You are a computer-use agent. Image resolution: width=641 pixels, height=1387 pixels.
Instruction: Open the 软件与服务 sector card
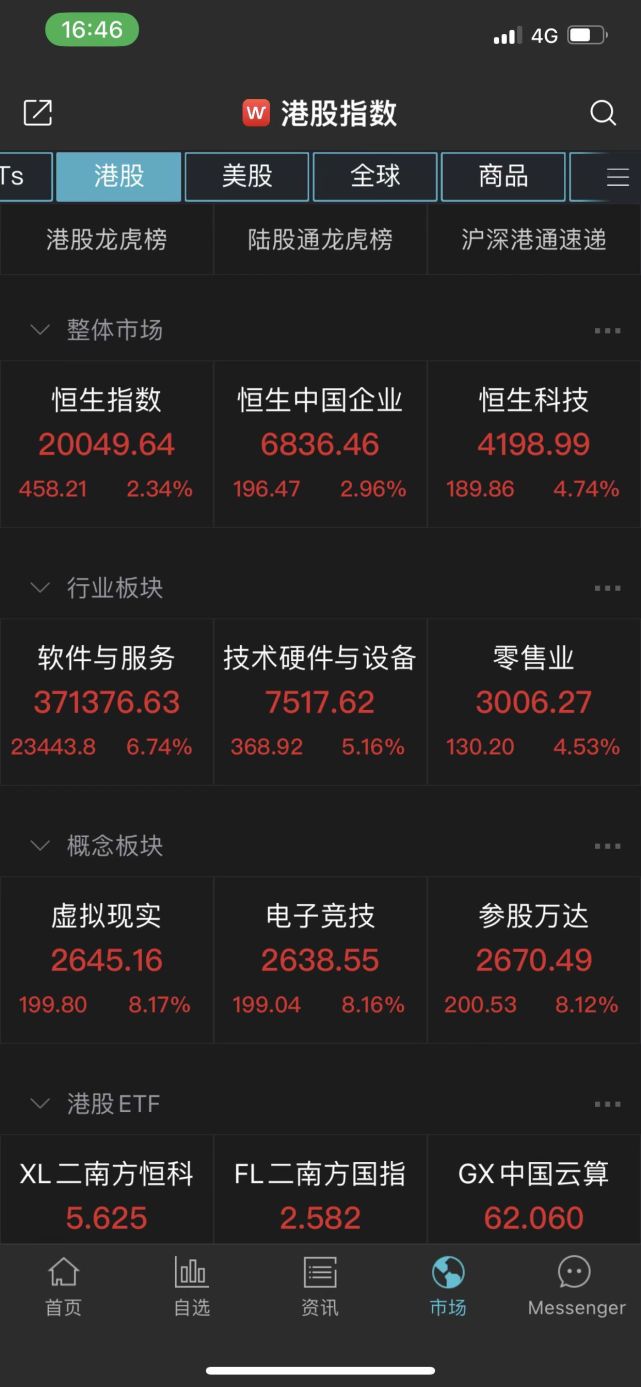[106, 702]
